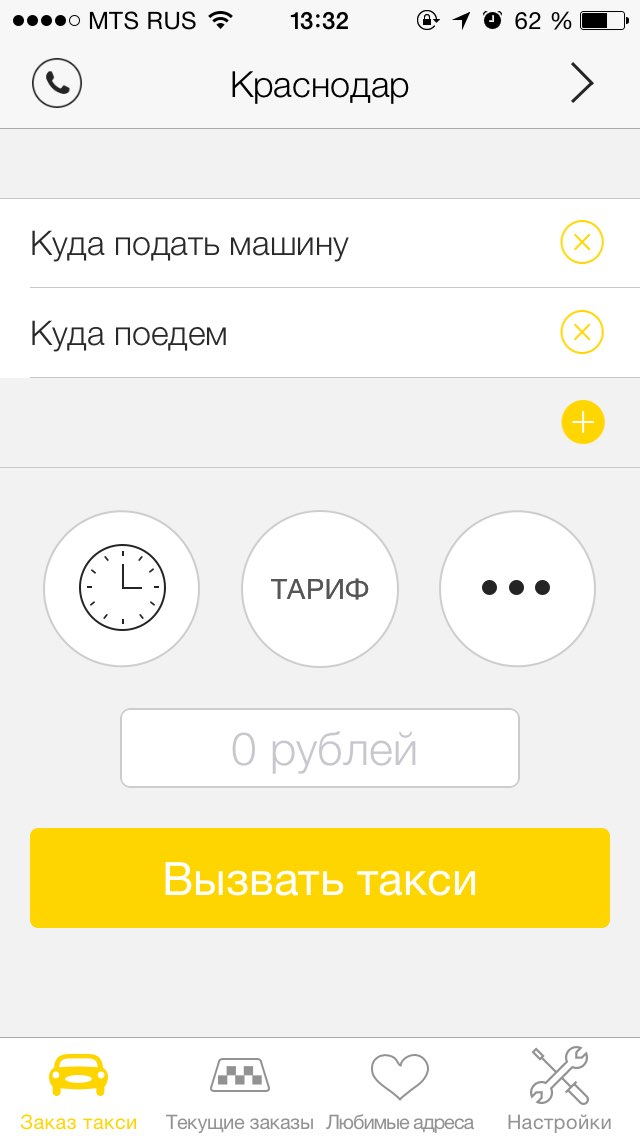
Task: Add another stop with the plus button
Action: pos(583,422)
